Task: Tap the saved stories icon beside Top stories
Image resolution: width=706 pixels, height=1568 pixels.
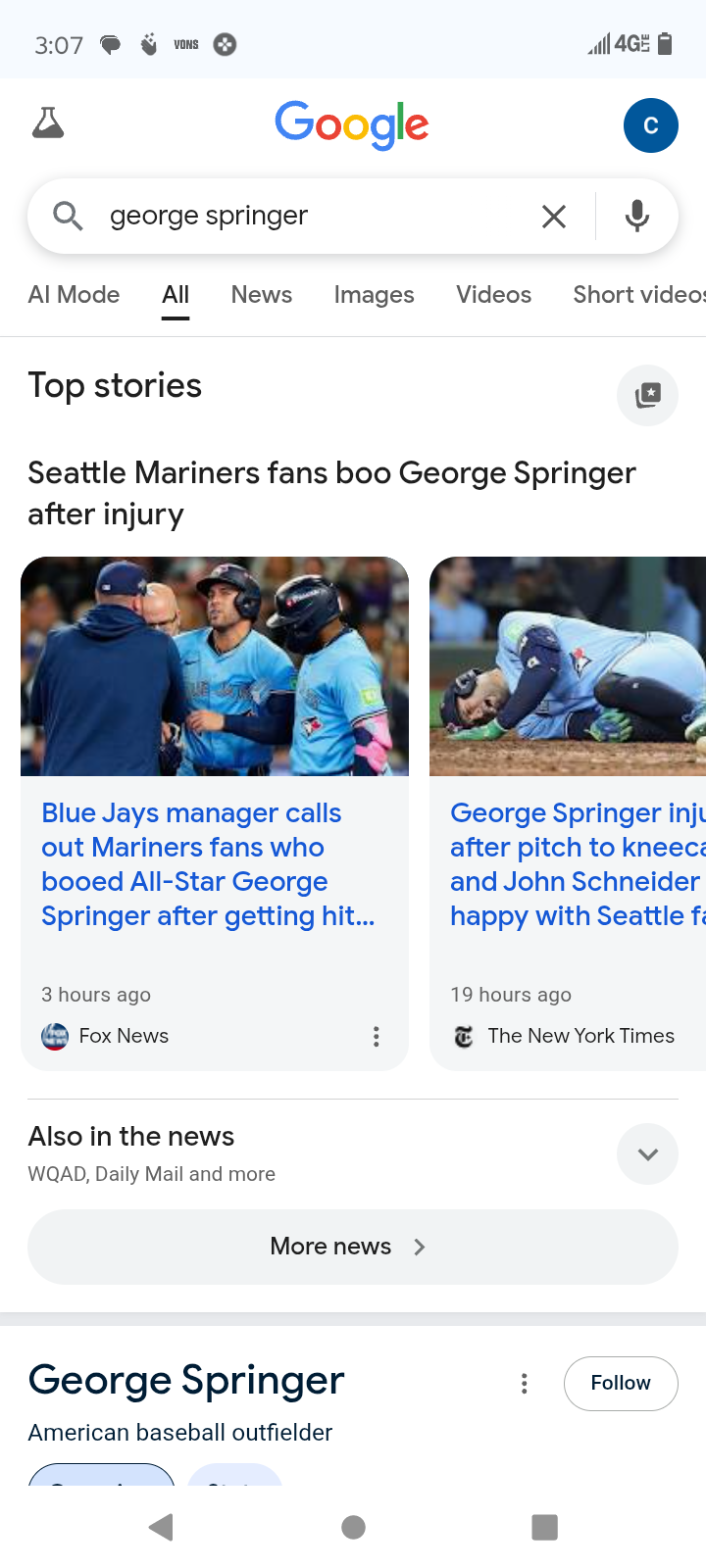Action: click(647, 395)
